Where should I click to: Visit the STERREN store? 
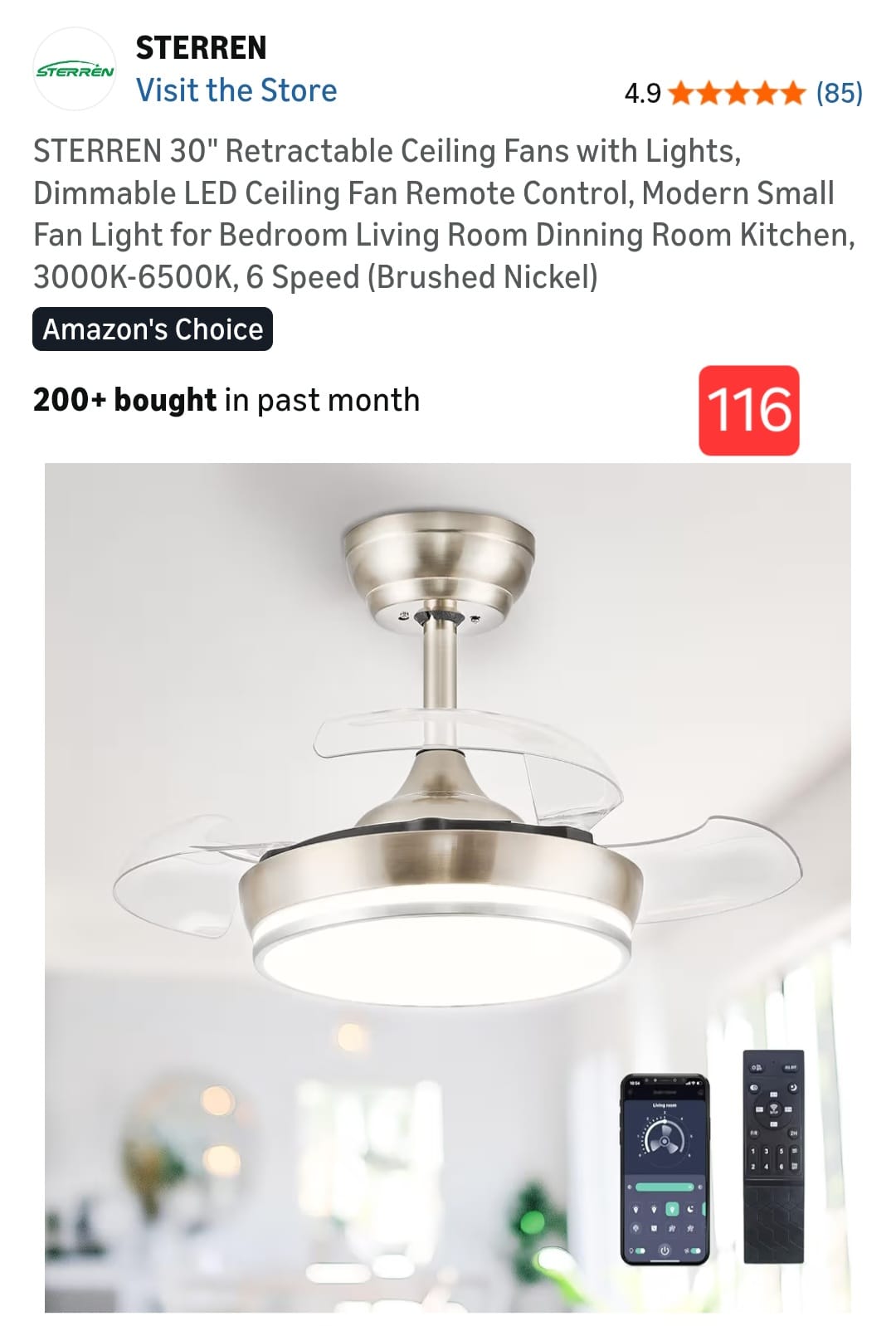[236, 90]
